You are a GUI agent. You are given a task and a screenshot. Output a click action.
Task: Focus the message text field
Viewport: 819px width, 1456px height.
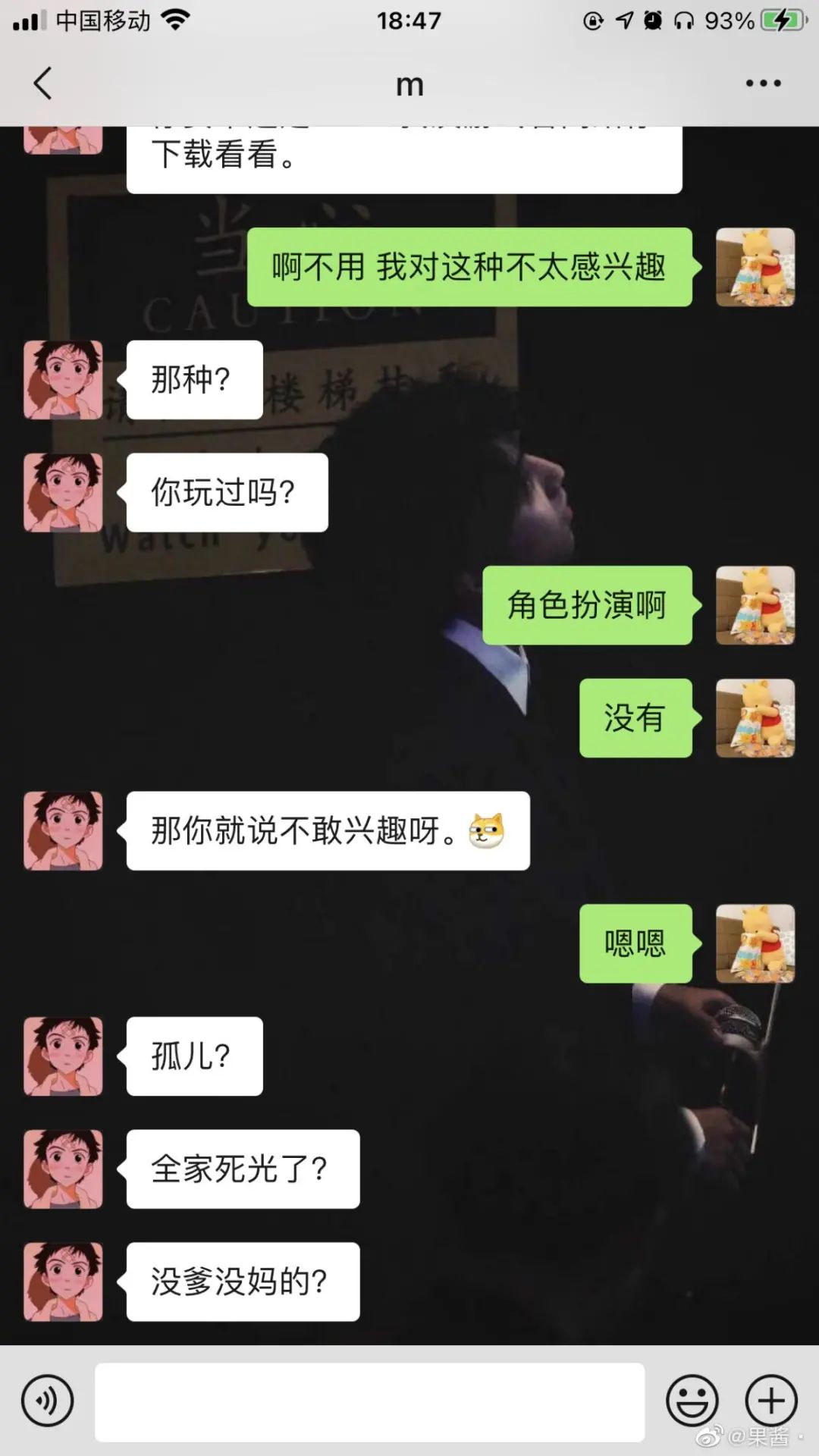tap(369, 1401)
